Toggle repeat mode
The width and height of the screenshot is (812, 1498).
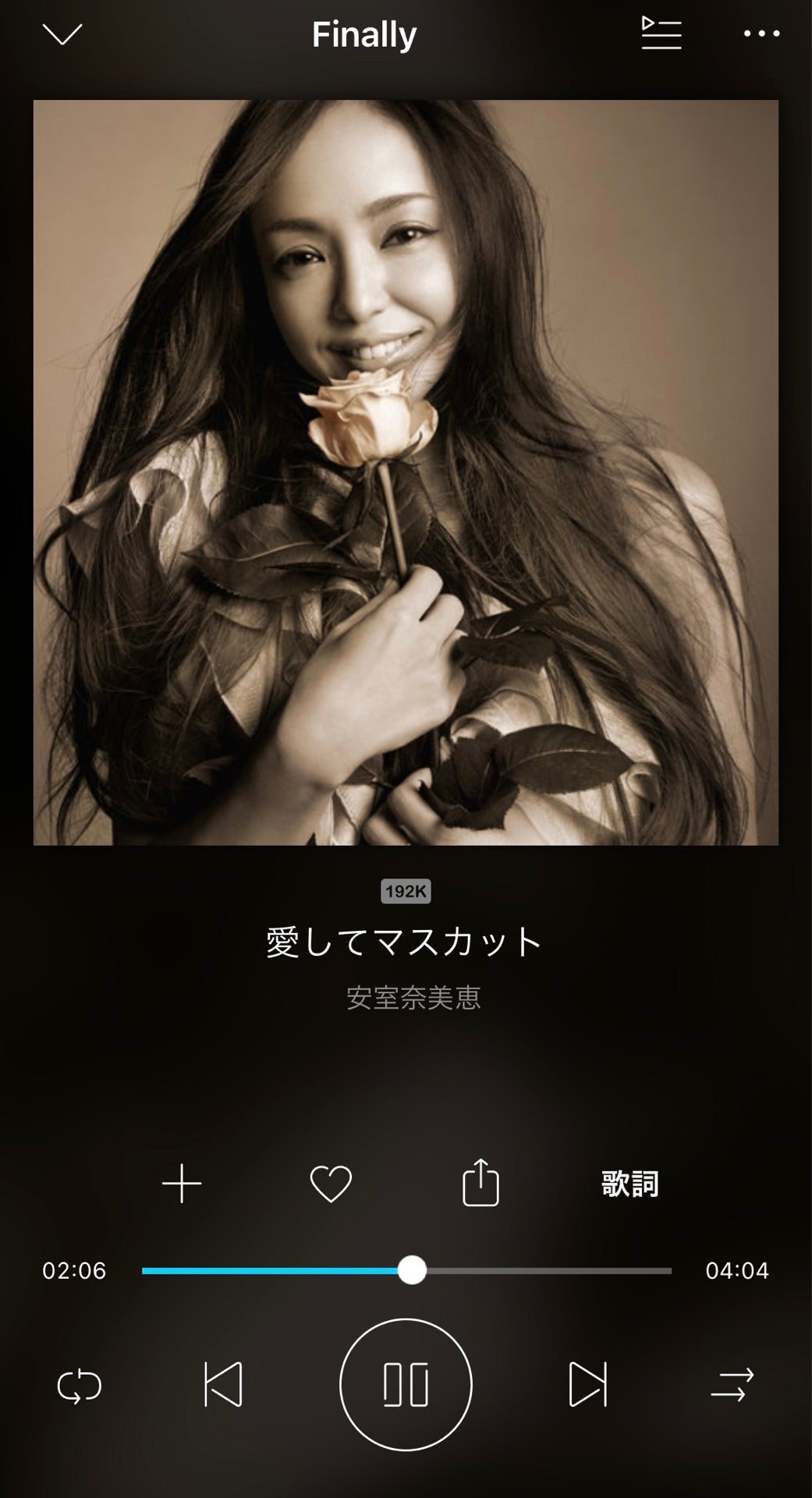pyautogui.click(x=80, y=1385)
